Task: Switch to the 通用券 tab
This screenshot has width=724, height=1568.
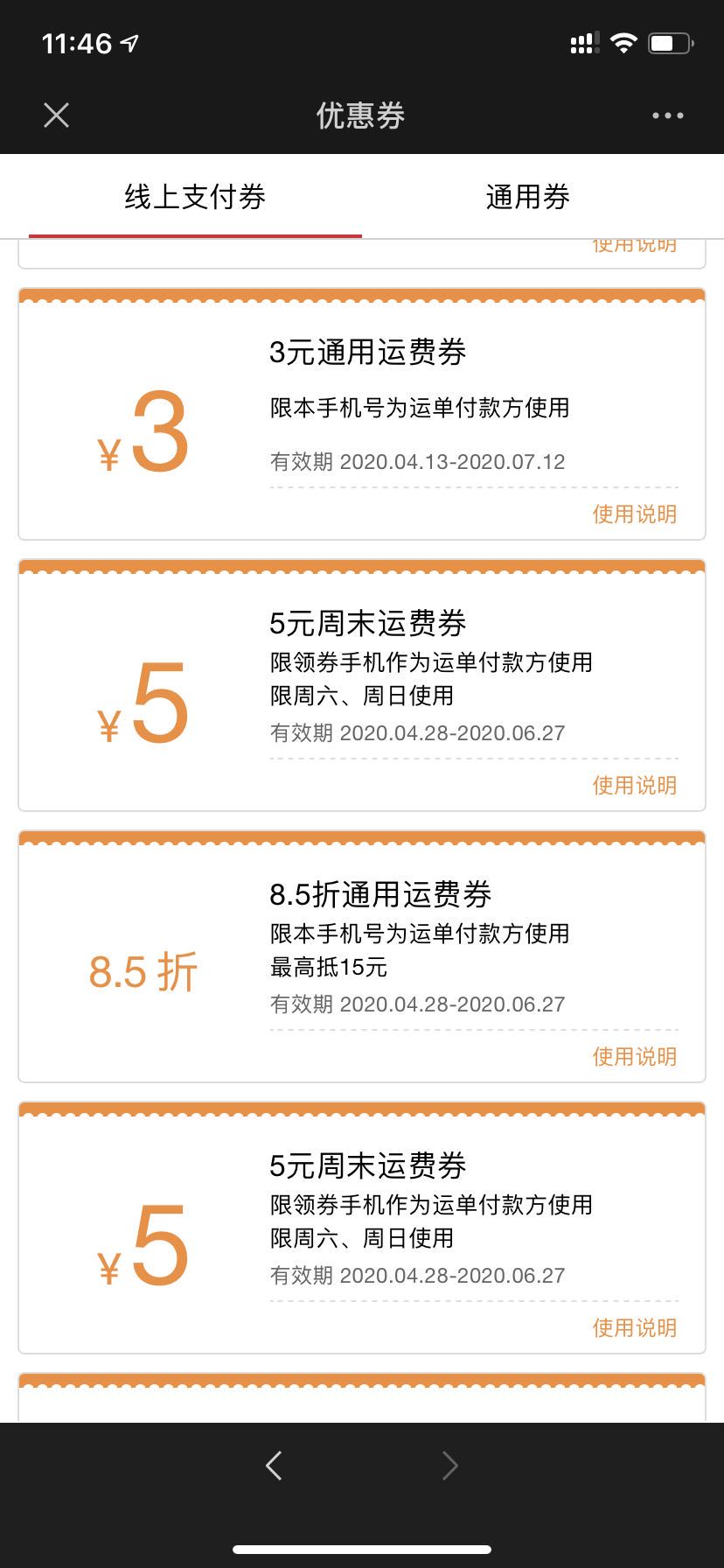Action: click(526, 197)
